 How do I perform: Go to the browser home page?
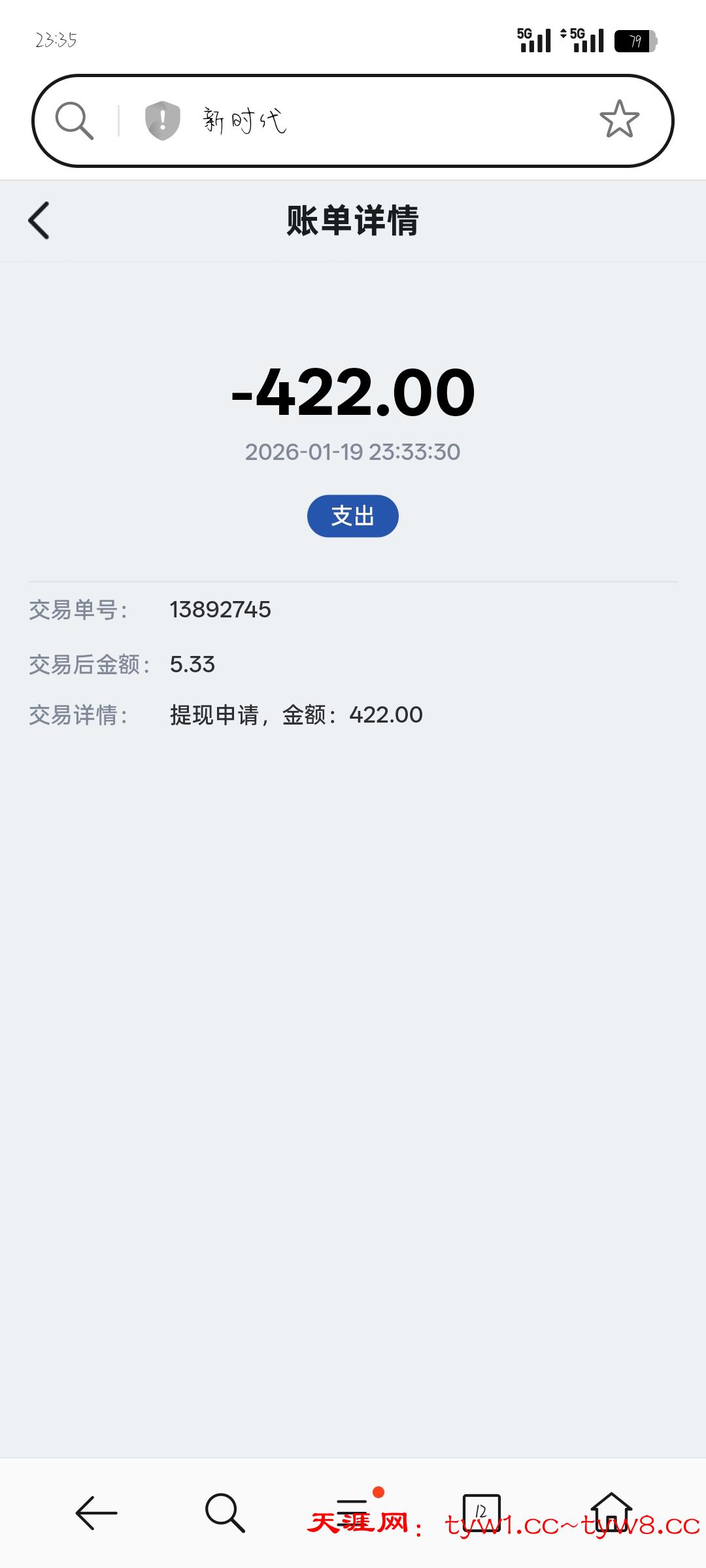(x=611, y=1511)
